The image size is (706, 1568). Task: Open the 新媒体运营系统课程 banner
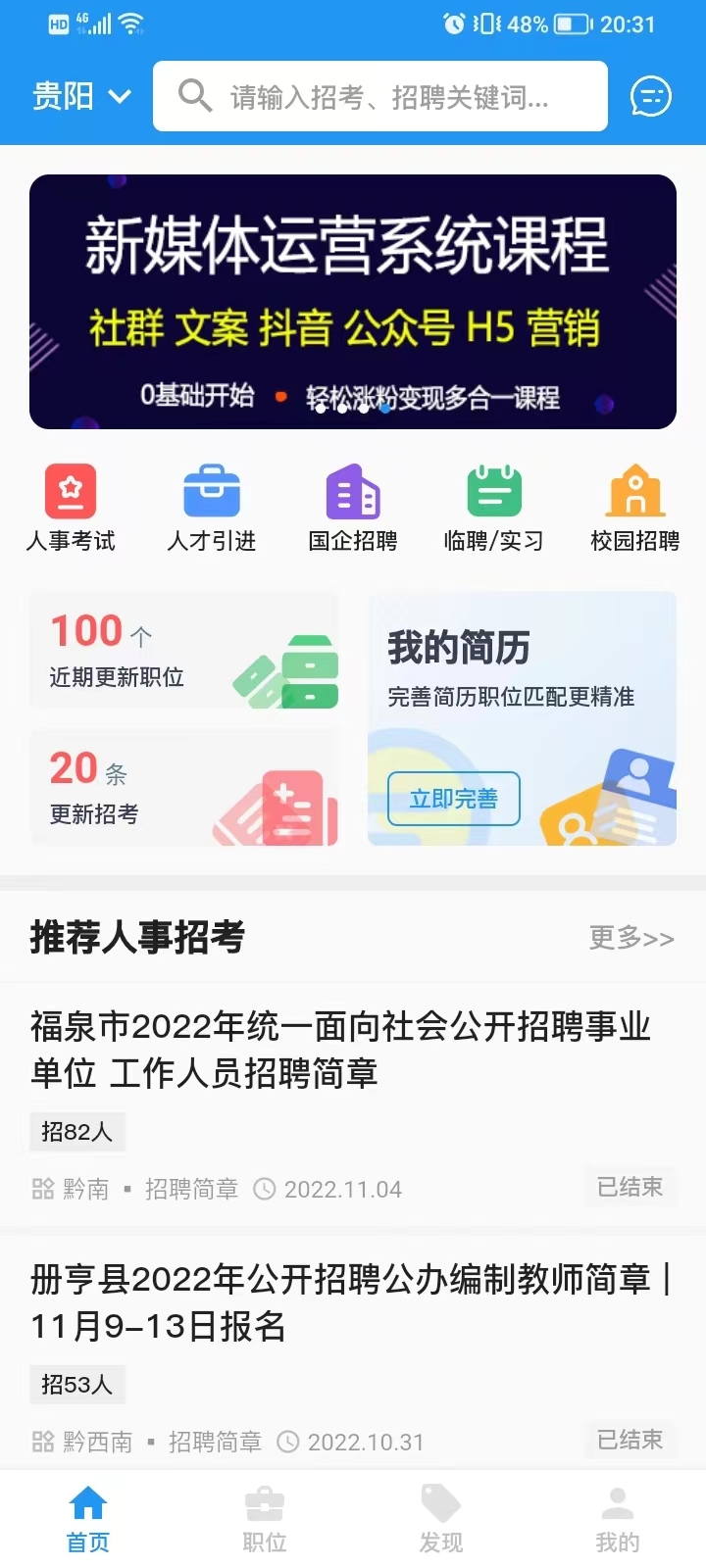tap(353, 302)
